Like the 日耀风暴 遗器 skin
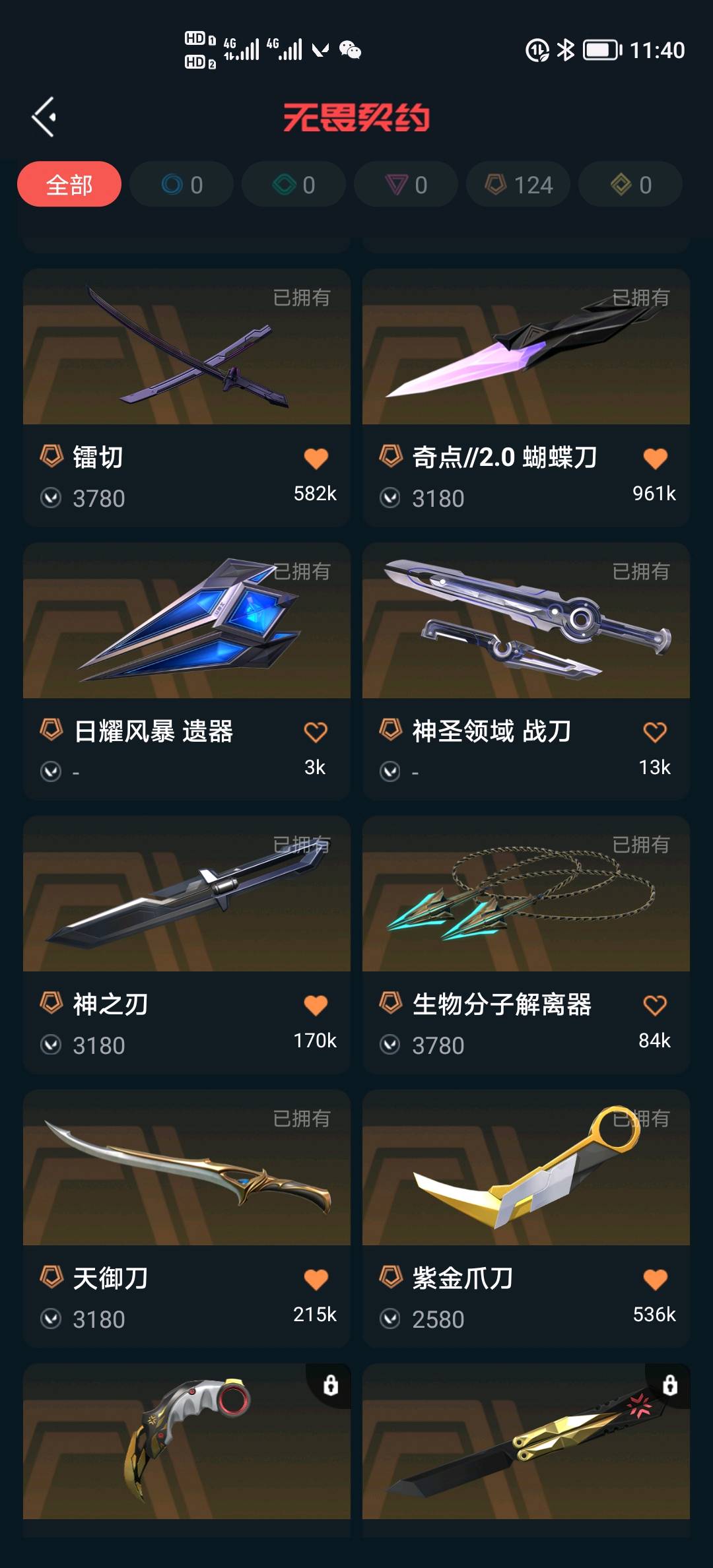Screen dimensions: 713x1568 [x=316, y=732]
